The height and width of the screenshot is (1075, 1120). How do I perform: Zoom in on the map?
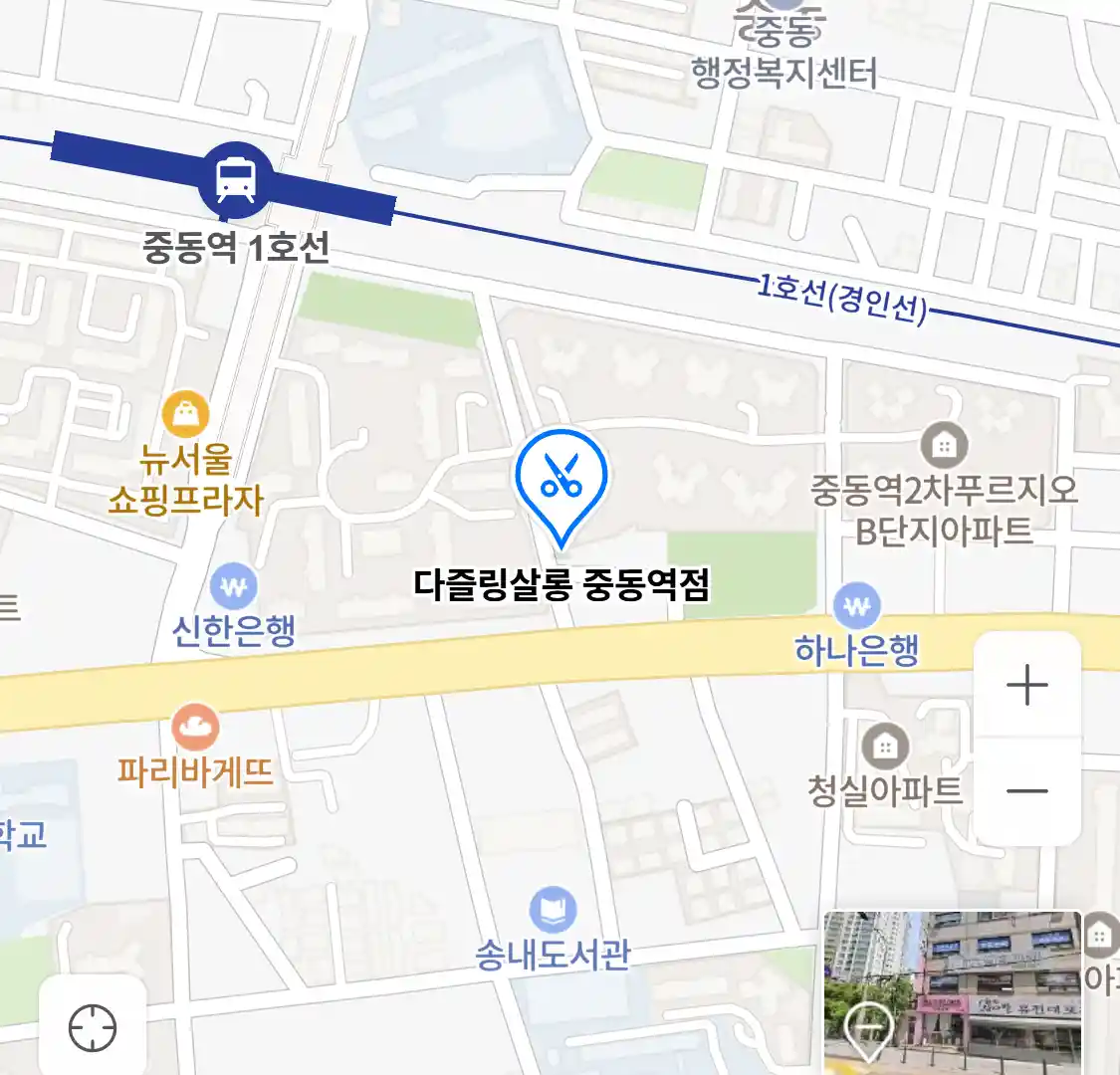point(1026,686)
